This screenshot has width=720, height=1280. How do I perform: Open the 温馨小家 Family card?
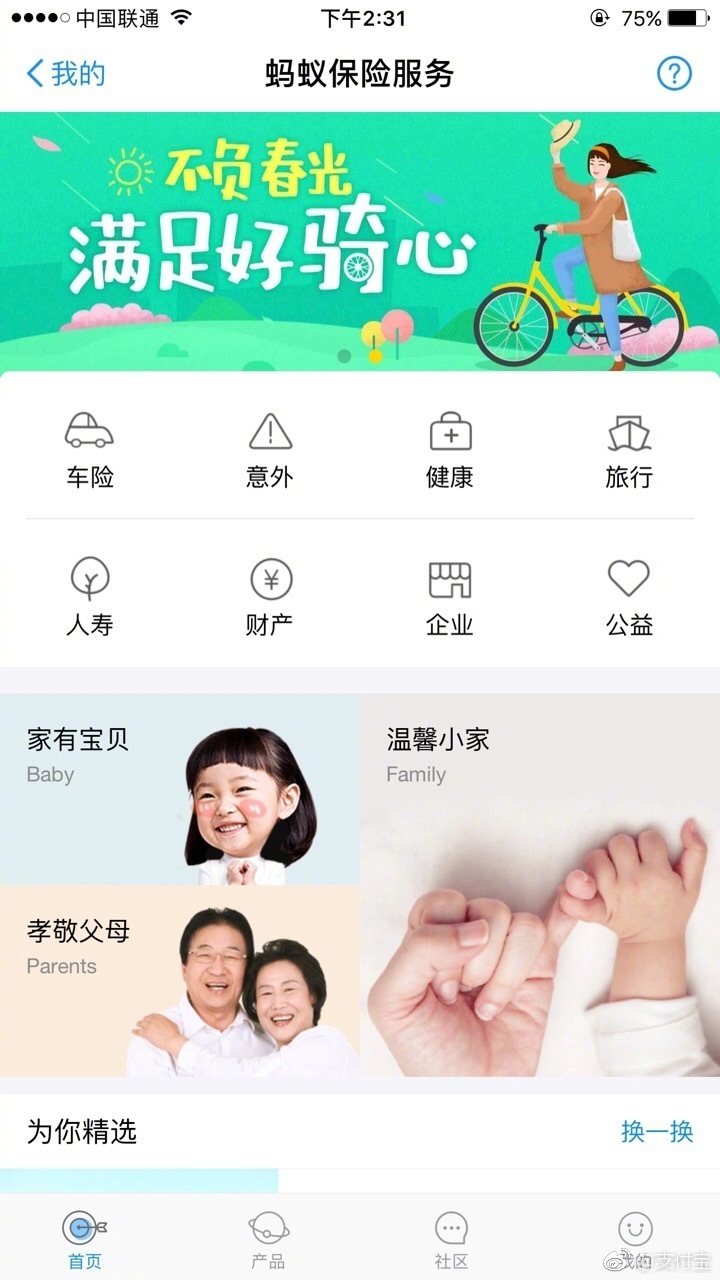pos(540,885)
